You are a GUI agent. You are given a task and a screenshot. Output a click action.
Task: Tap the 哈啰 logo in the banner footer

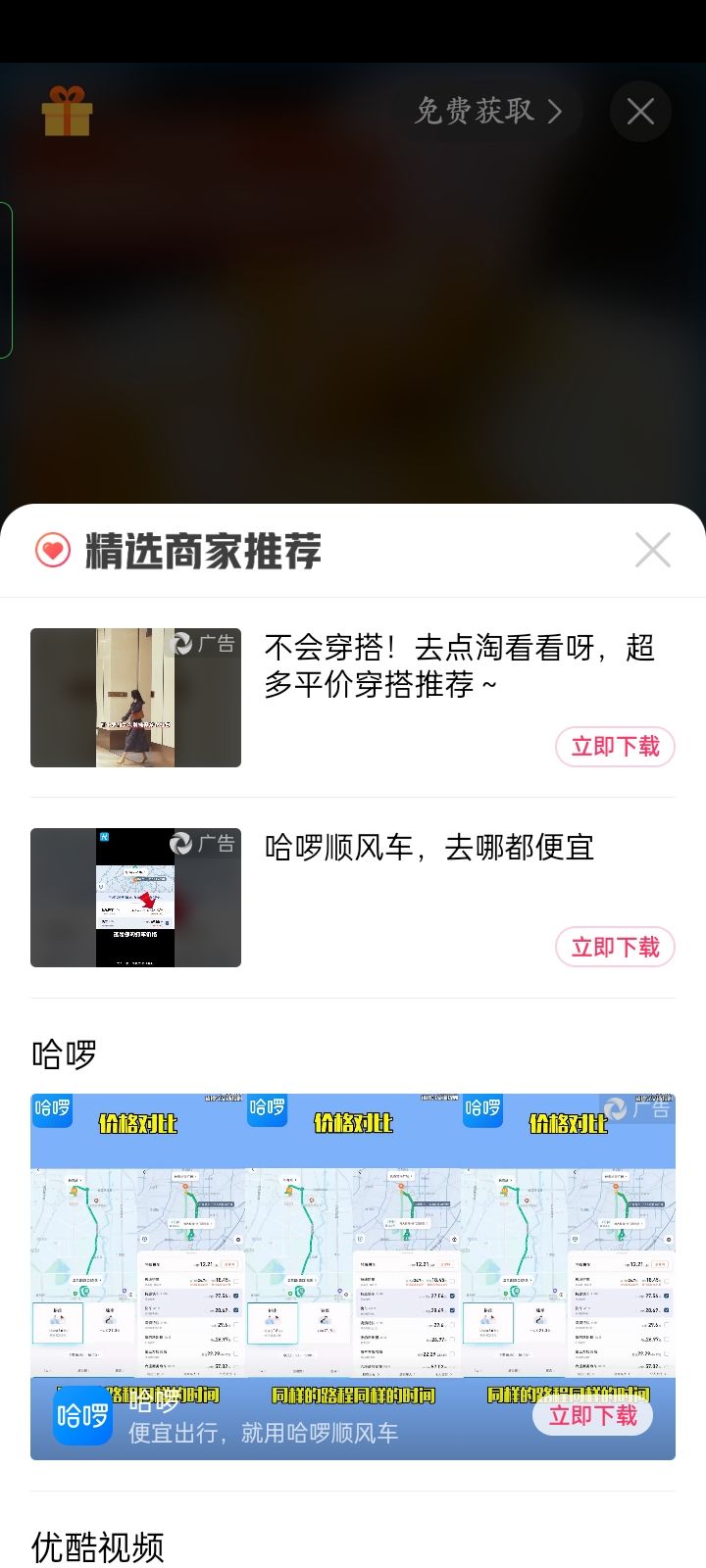pos(82,1415)
